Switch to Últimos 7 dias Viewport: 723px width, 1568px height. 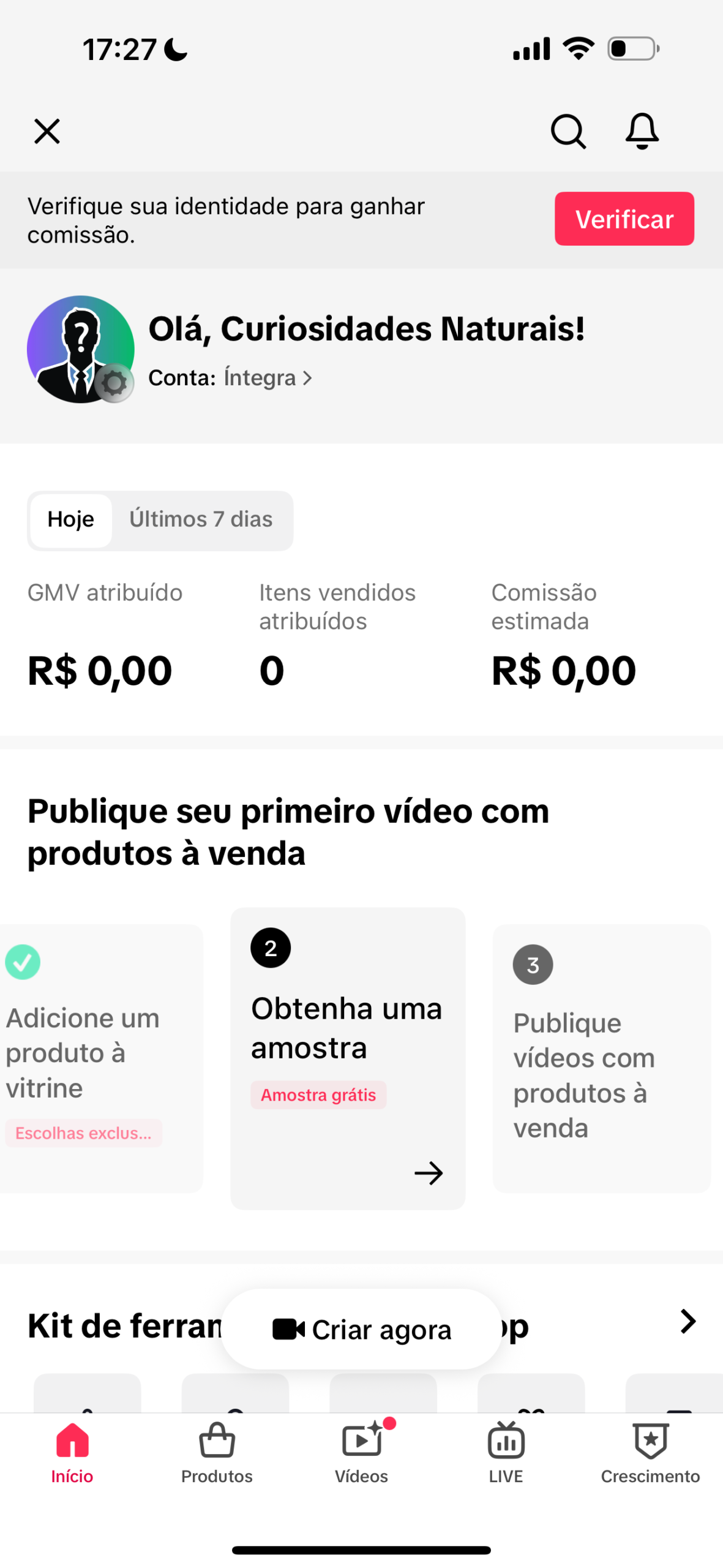(x=201, y=519)
